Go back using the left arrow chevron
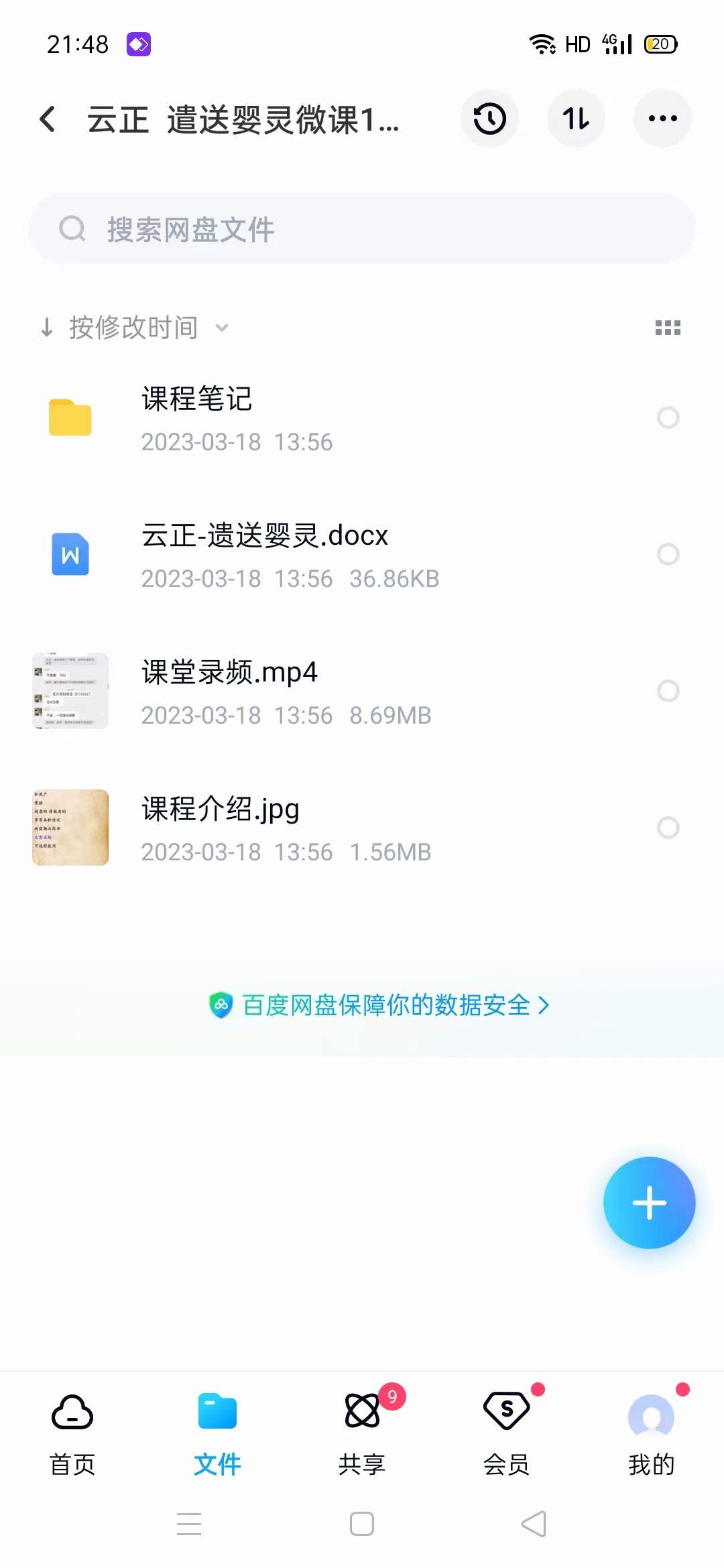Viewport: 724px width, 1568px height. [48, 118]
